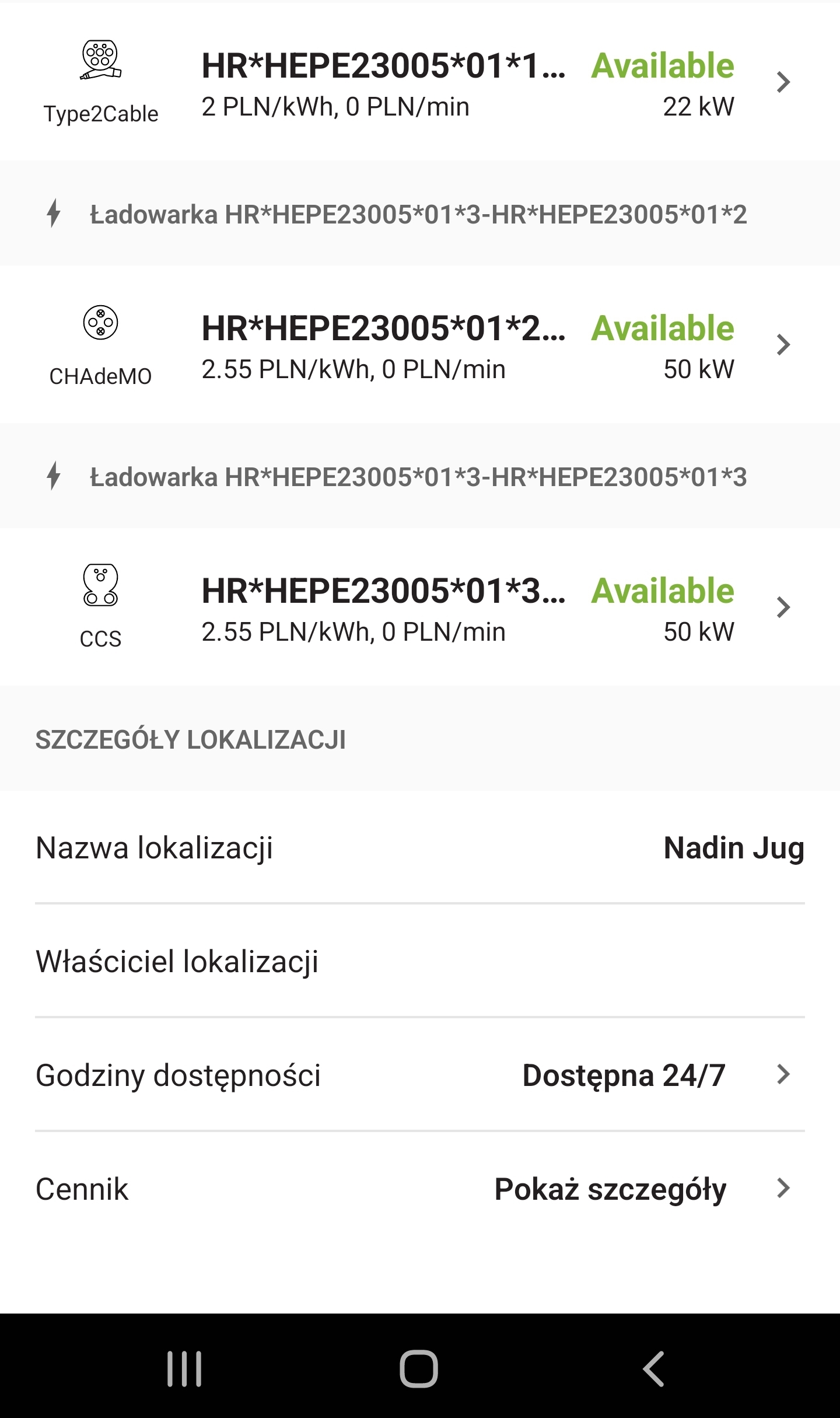Open the Type2Cable 22 kW connector
The width and height of the screenshot is (840, 1418).
(420, 82)
